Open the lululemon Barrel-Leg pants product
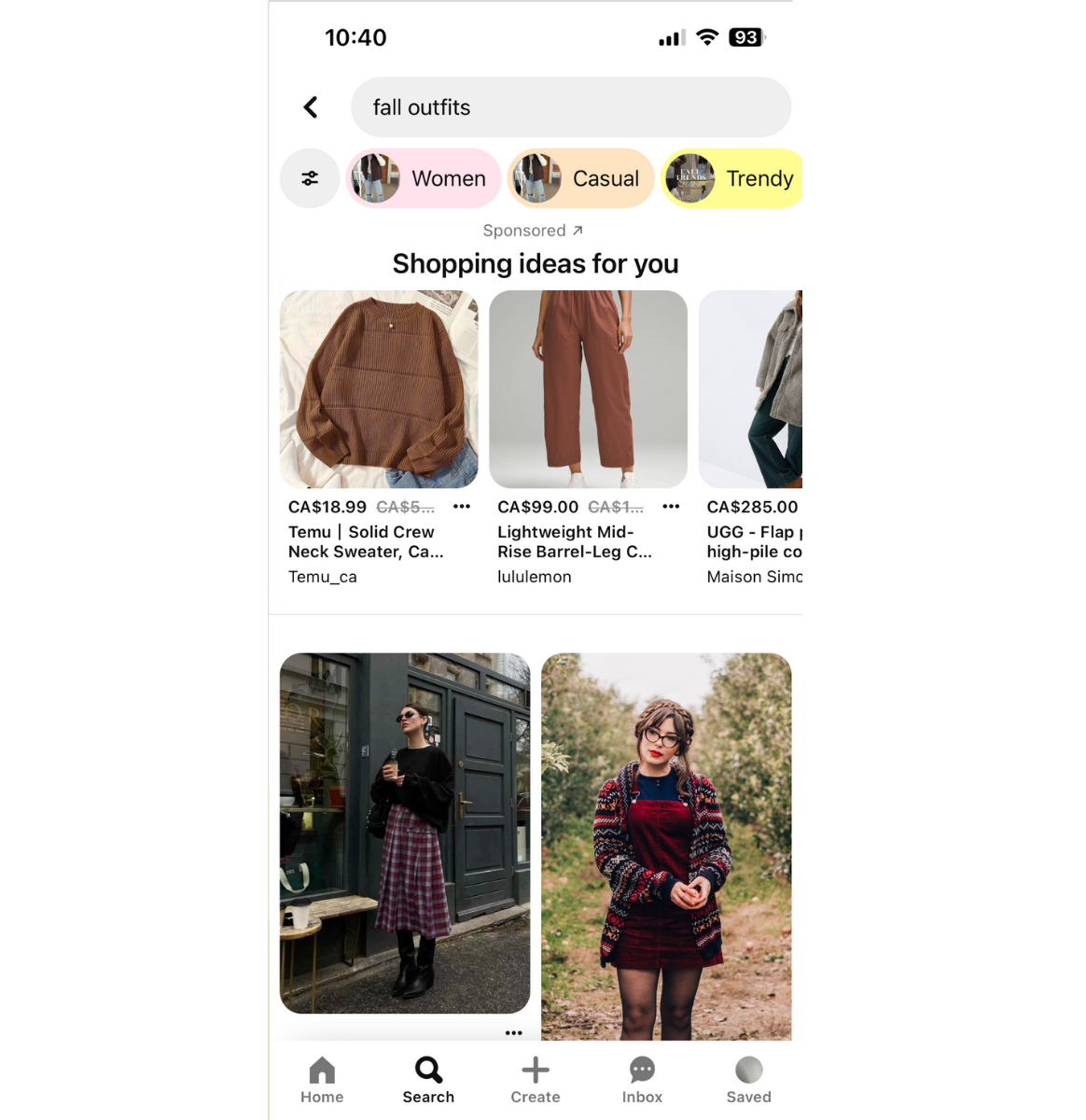 [x=588, y=389]
